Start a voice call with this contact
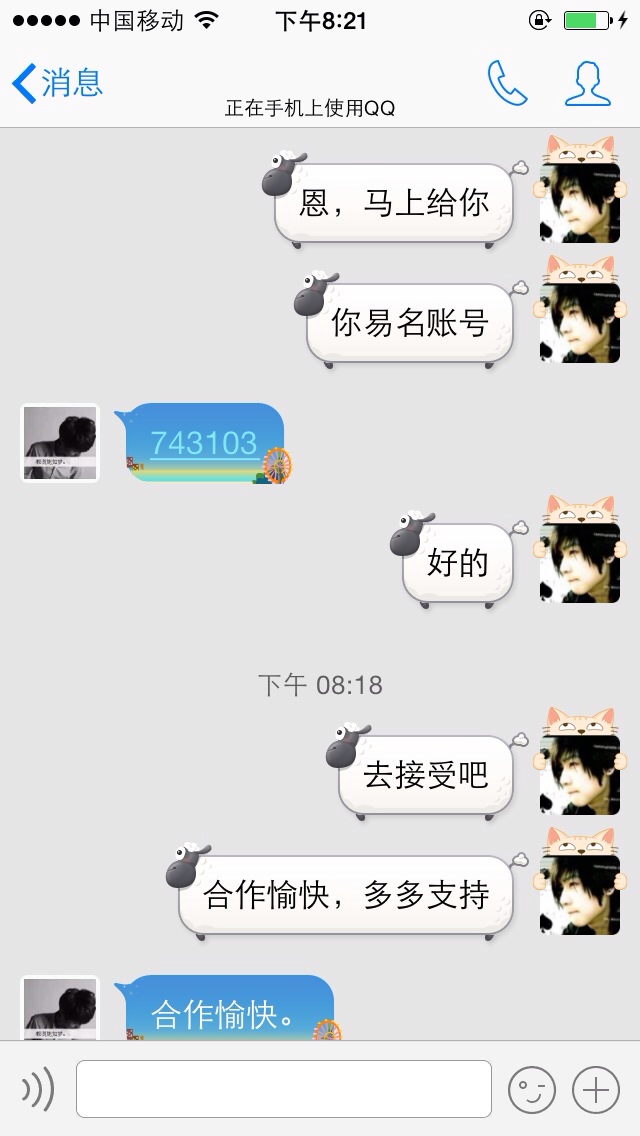The image size is (640, 1136). pos(507,83)
